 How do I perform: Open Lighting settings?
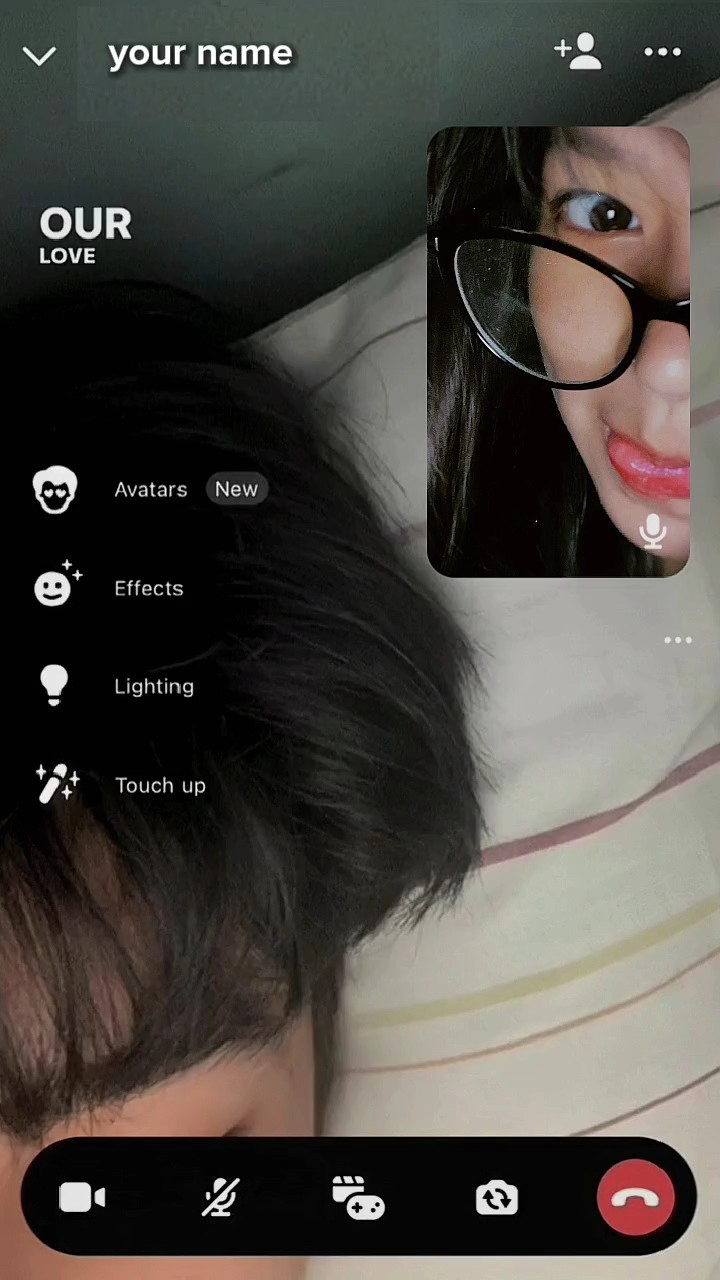coord(153,686)
